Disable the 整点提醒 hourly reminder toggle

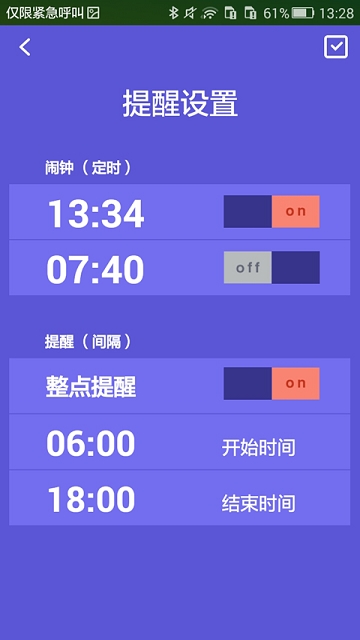pyautogui.click(x=271, y=383)
